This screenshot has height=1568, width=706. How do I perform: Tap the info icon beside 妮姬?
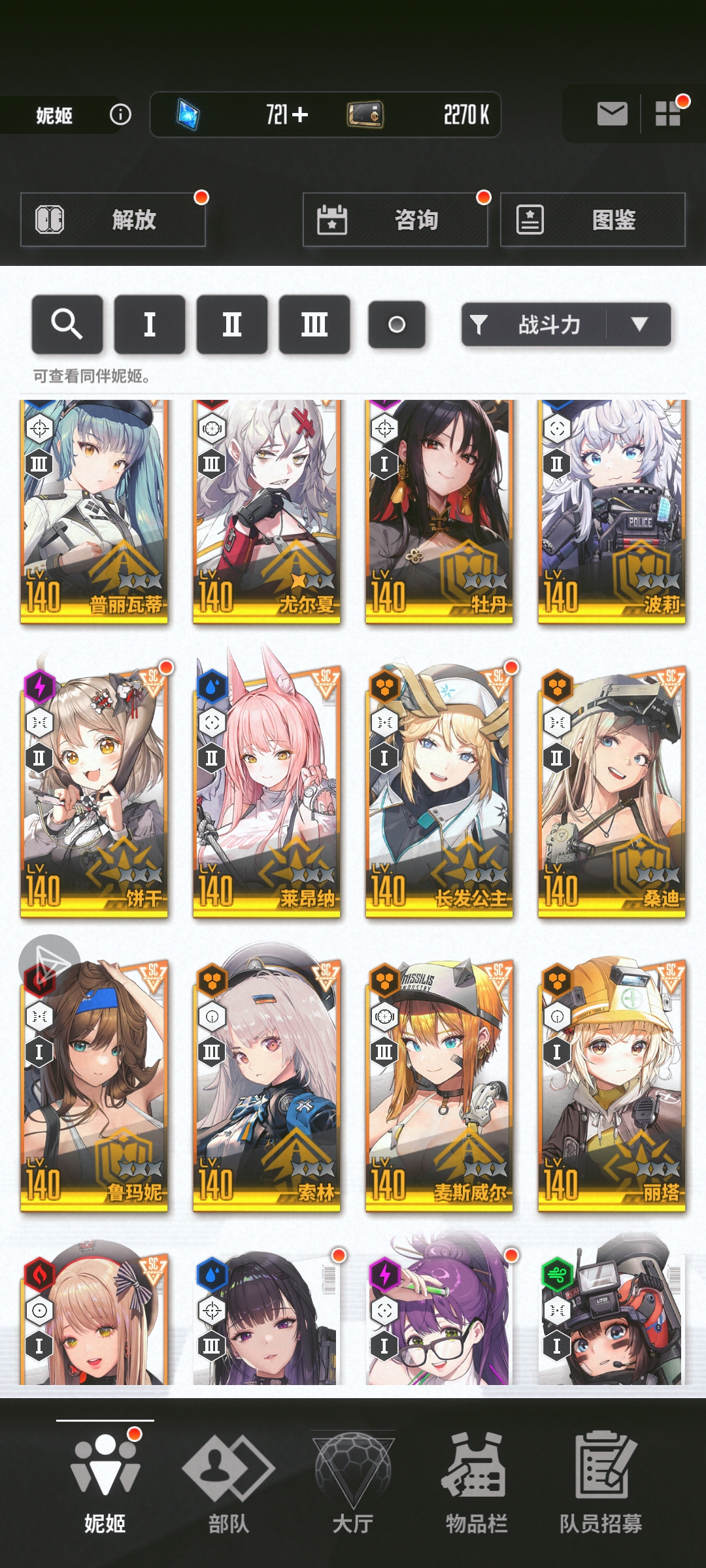(x=120, y=115)
